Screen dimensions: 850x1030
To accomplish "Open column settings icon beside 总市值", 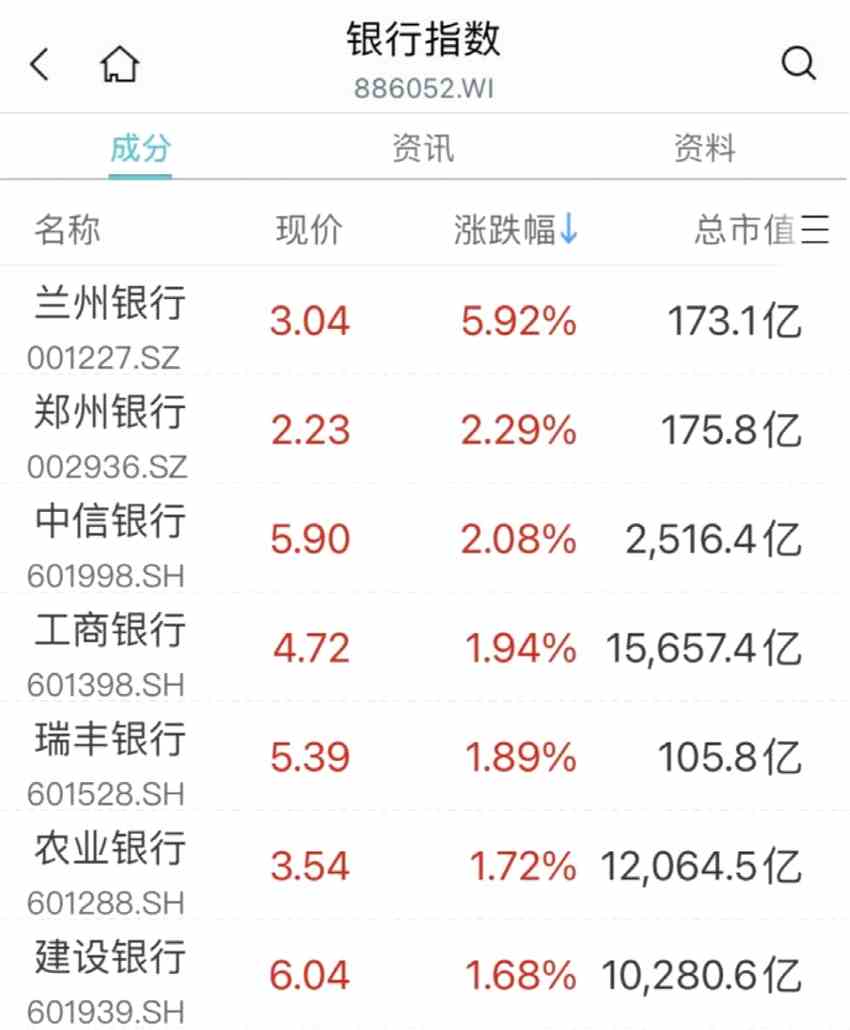I will [815, 230].
